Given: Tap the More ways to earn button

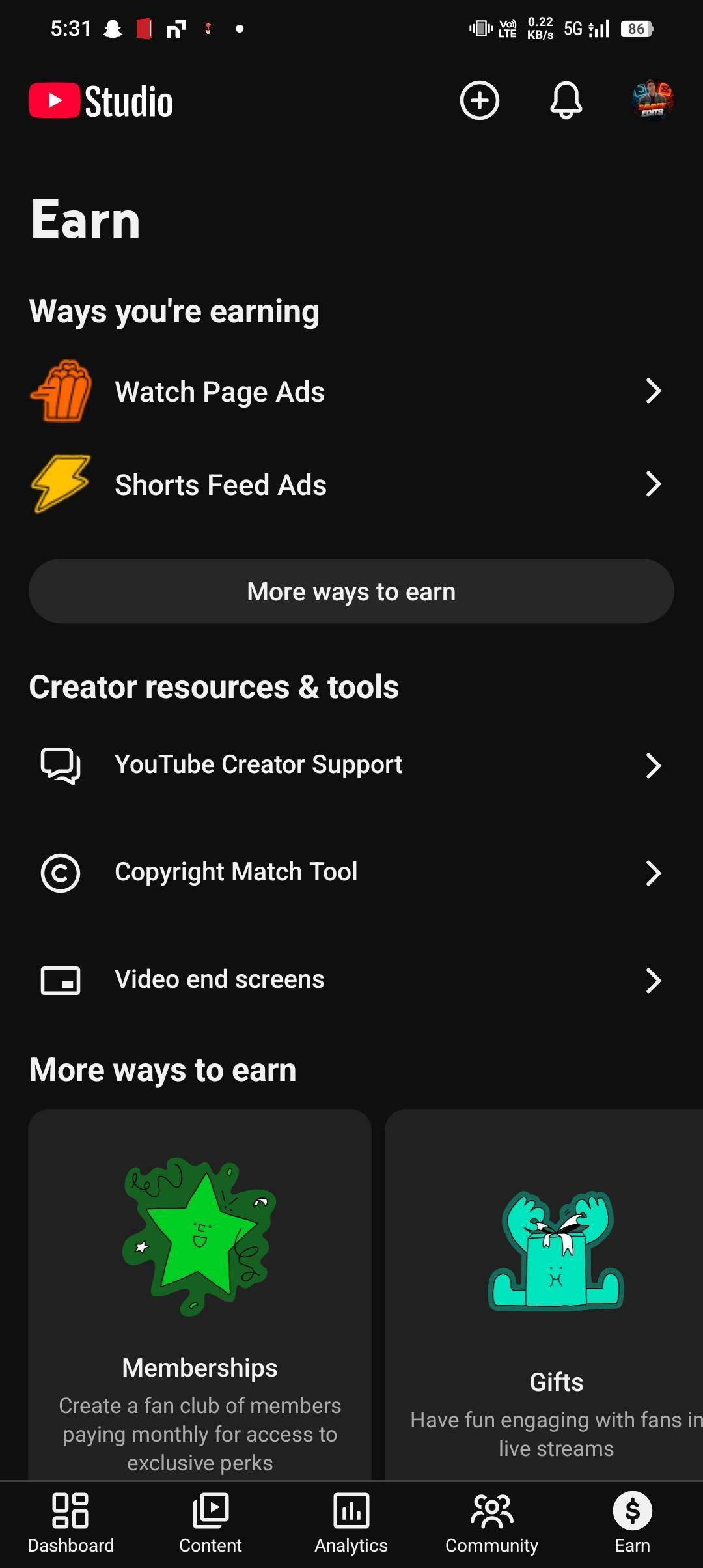Looking at the screenshot, I should [x=351, y=591].
